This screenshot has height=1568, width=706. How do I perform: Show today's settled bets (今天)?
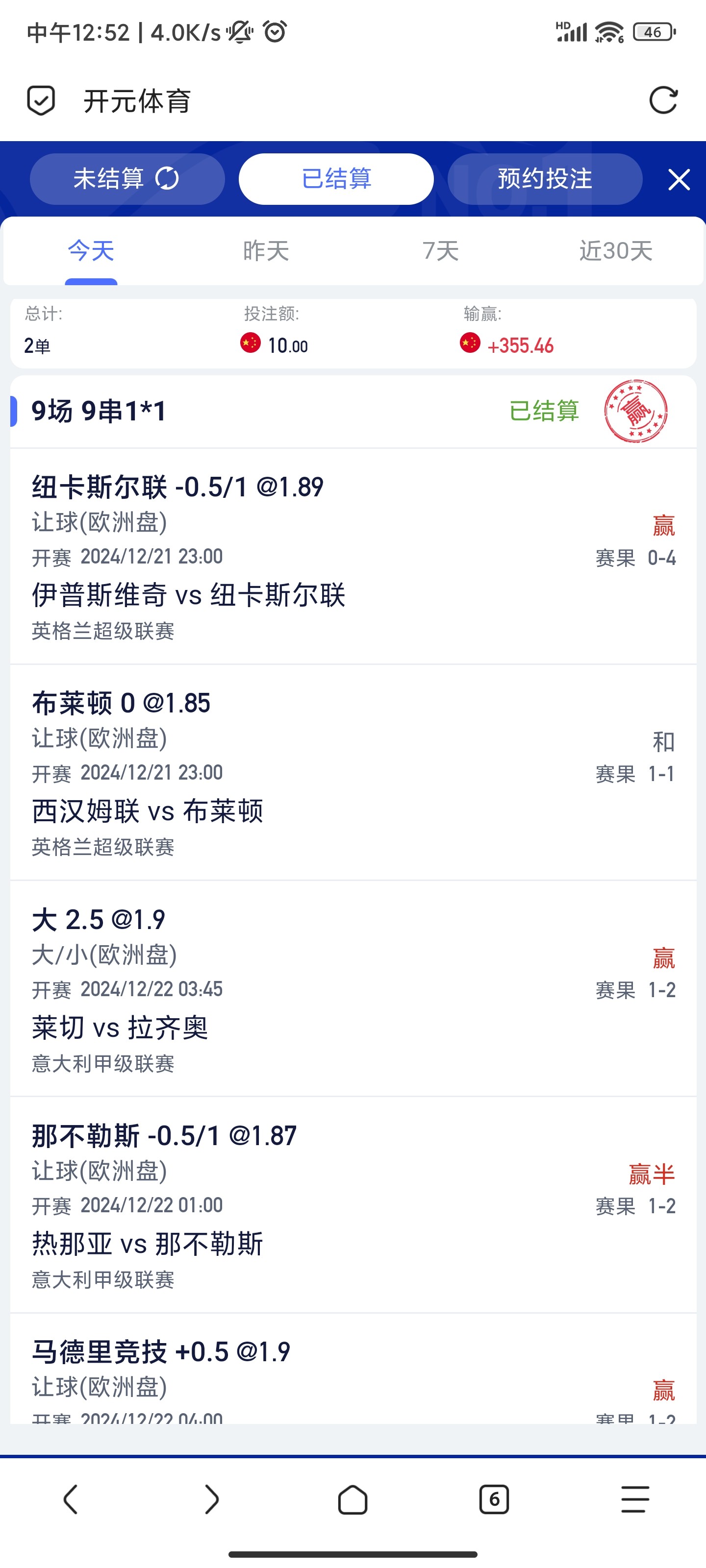click(x=91, y=251)
